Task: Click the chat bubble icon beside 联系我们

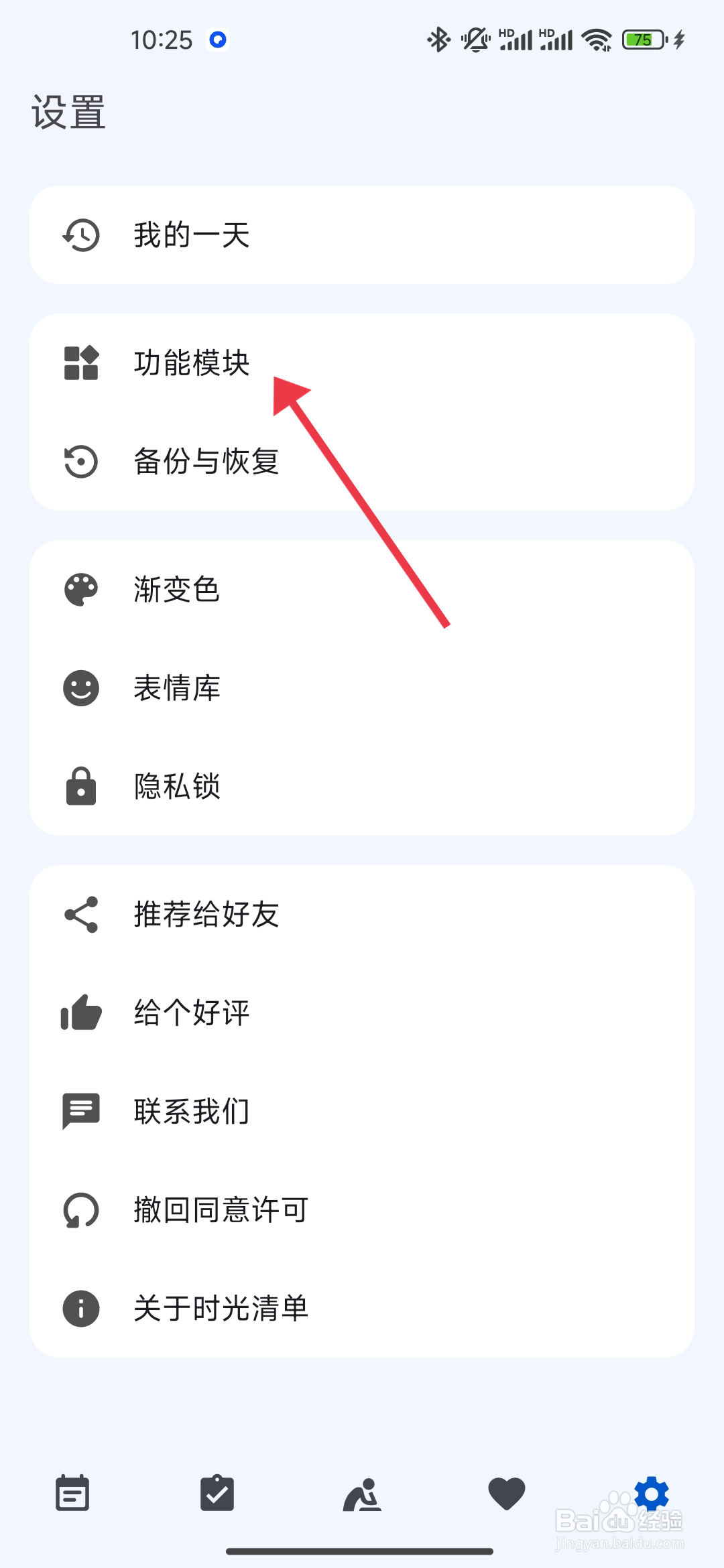Action: pyautogui.click(x=80, y=1111)
